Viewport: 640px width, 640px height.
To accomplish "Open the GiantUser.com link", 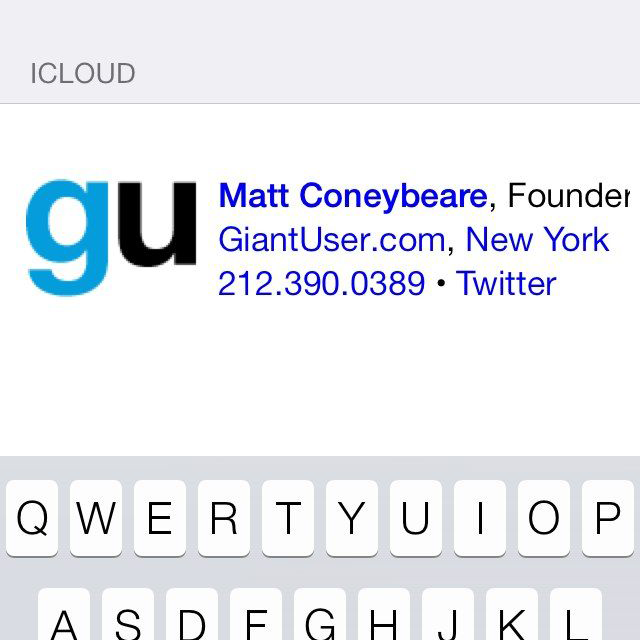I will (330, 240).
